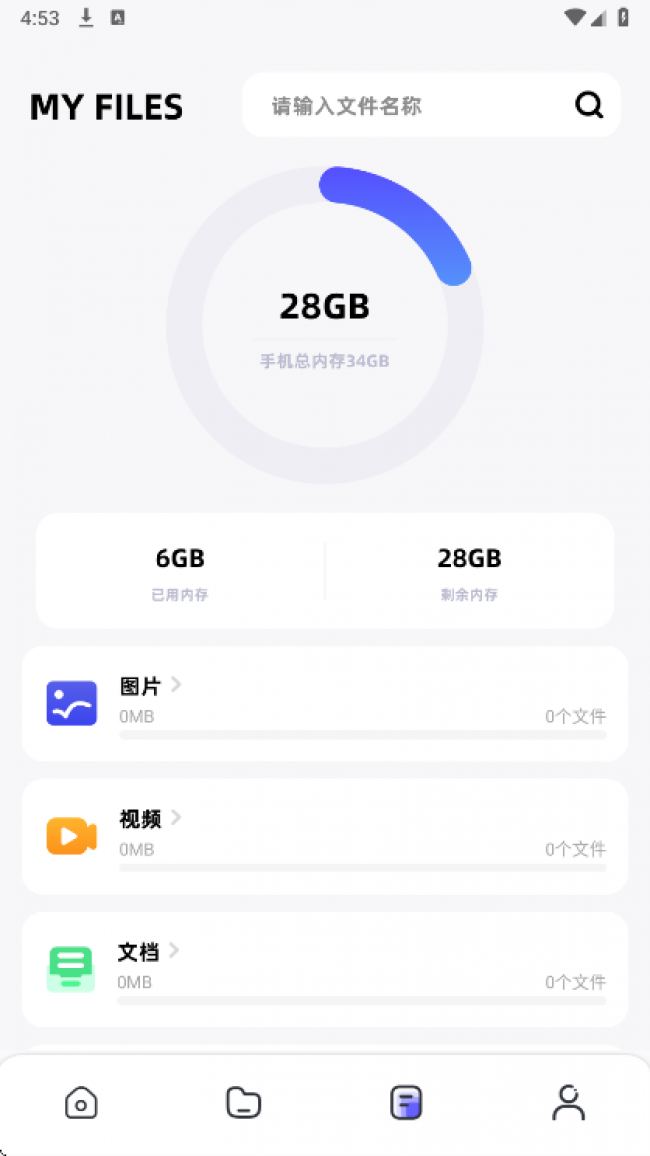Tap the magnifier search icon
Viewport: 650px width, 1156px height.
tap(589, 105)
